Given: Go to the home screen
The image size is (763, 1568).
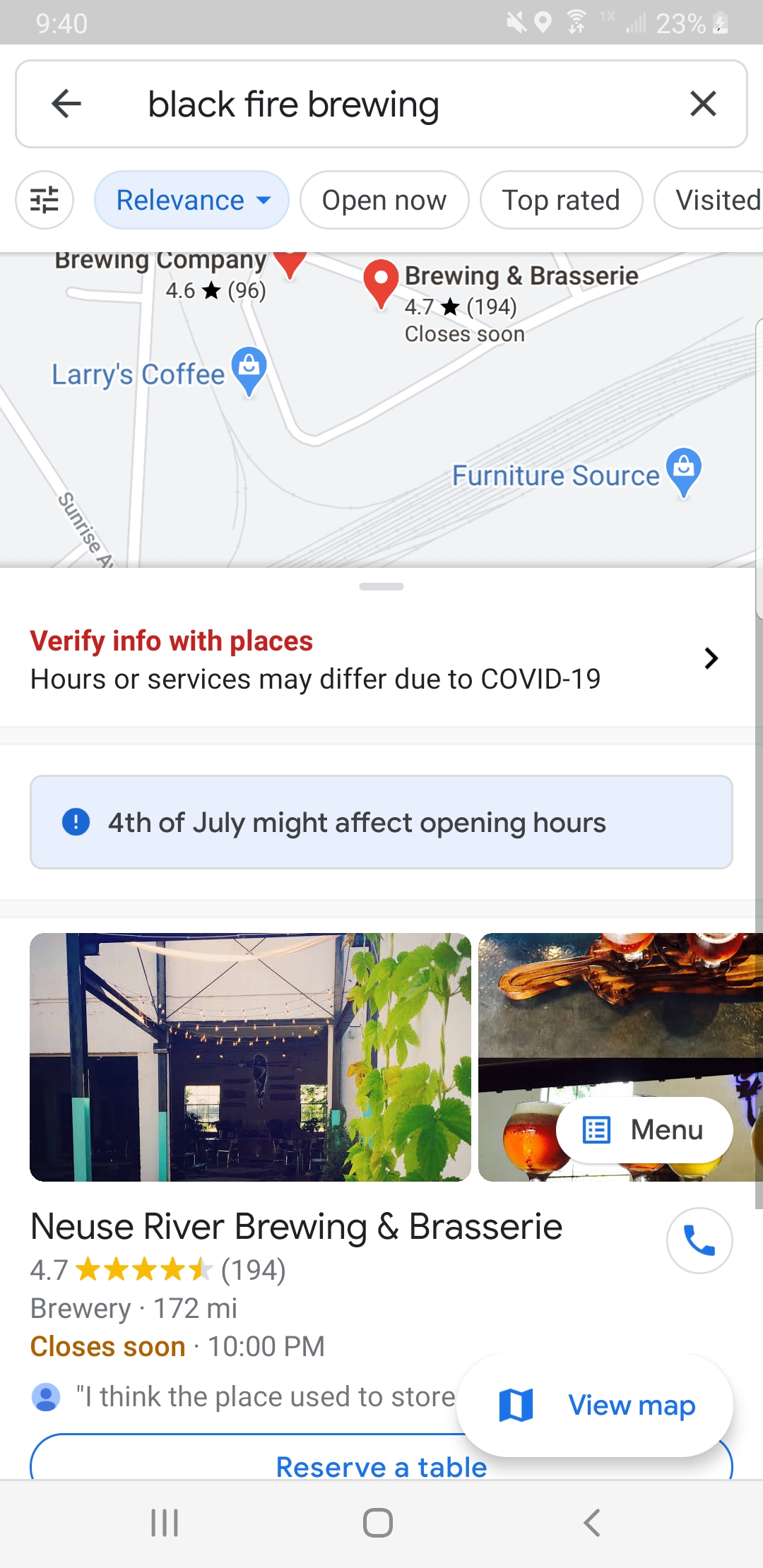Looking at the screenshot, I should click(x=378, y=1523).
